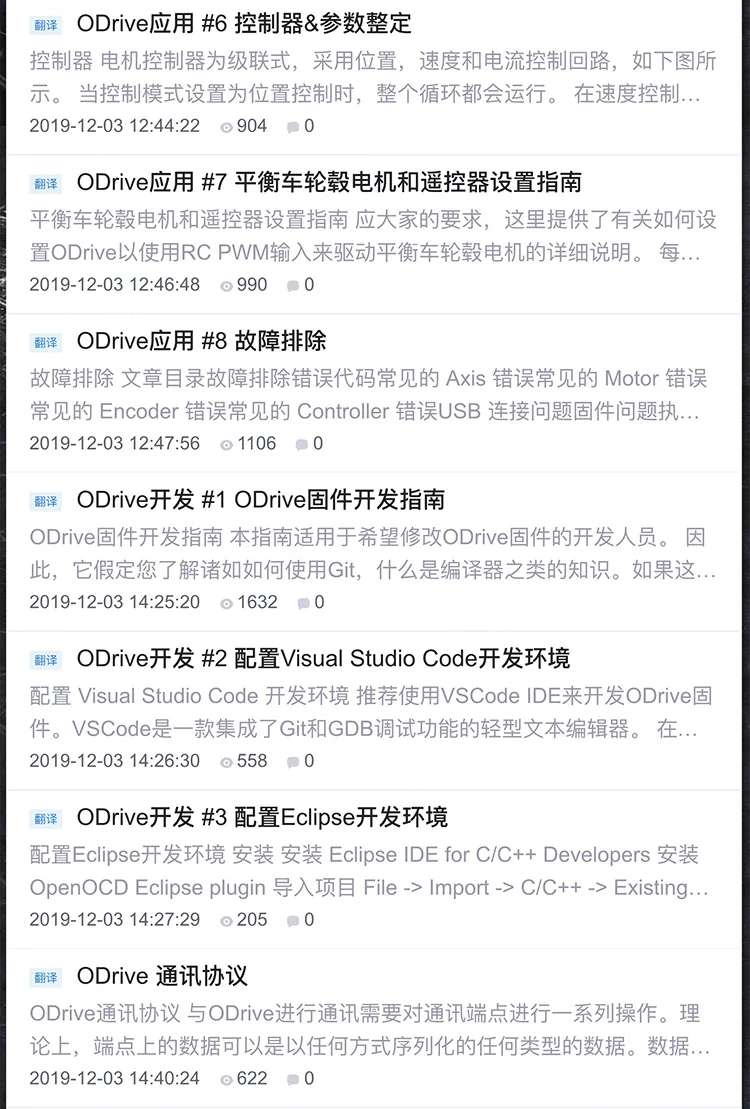Open ODrive开发 #1 ODrive固件开发指南
750x1109 pixels.
(x=260, y=500)
